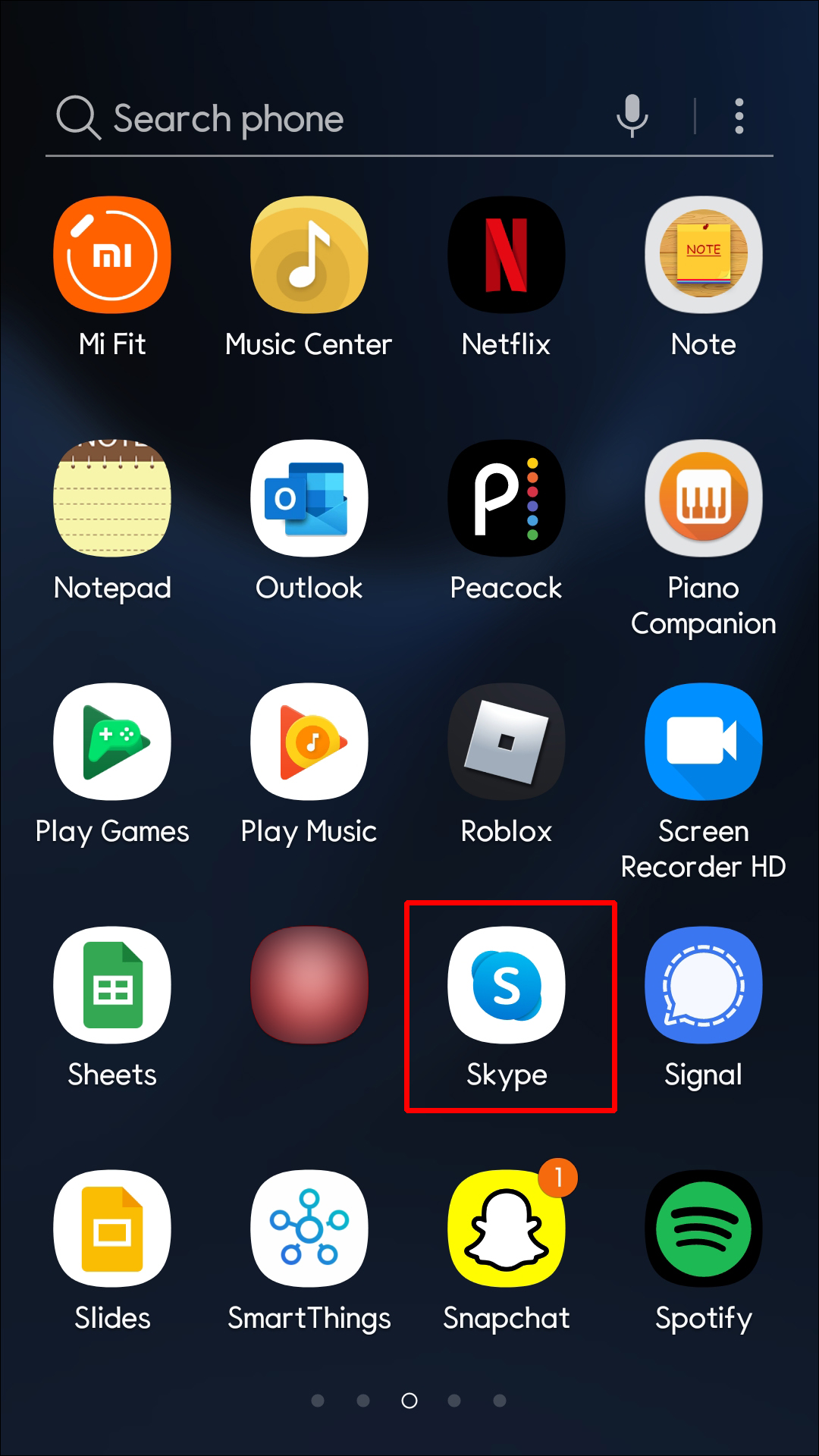
Task: Open the Note app
Action: coord(704,256)
